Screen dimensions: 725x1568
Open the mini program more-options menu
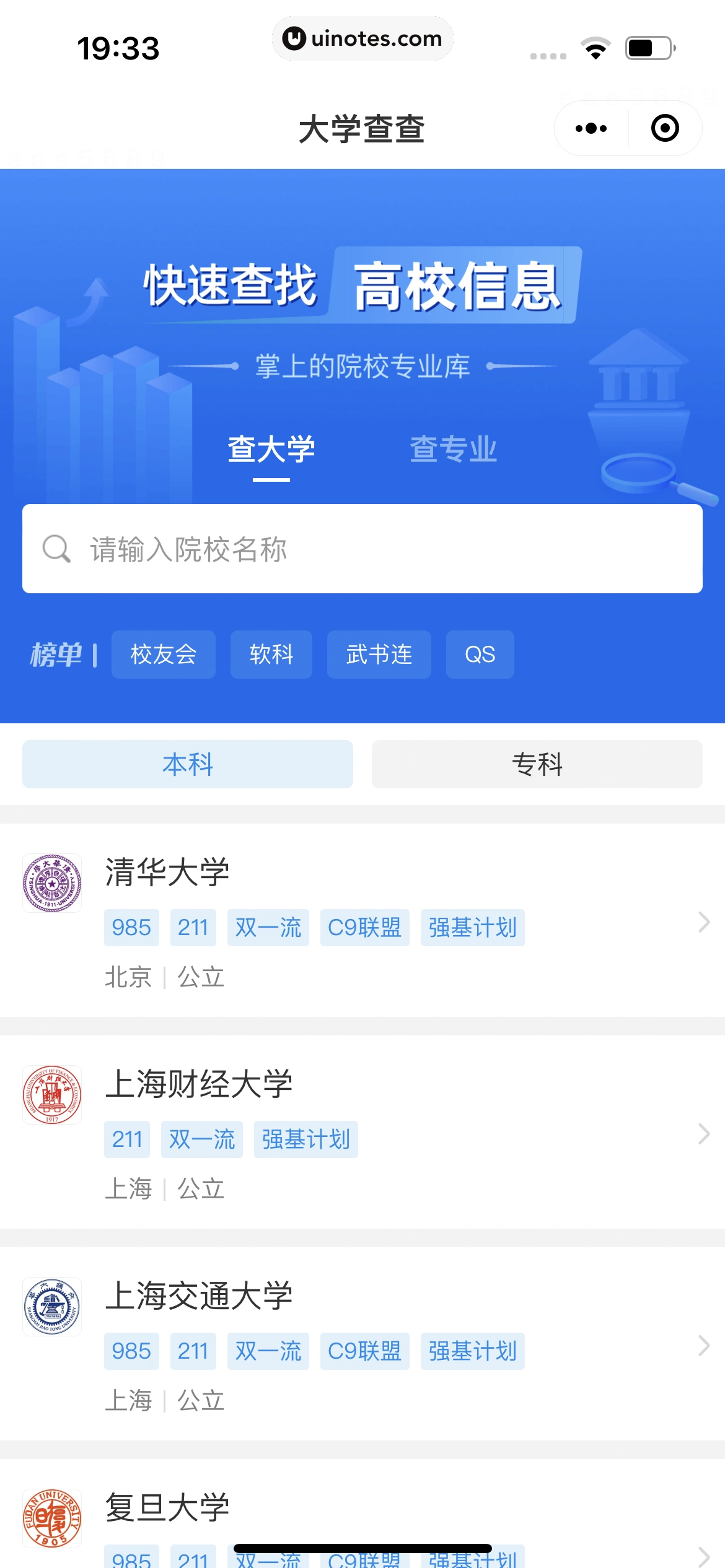pyautogui.click(x=591, y=128)
